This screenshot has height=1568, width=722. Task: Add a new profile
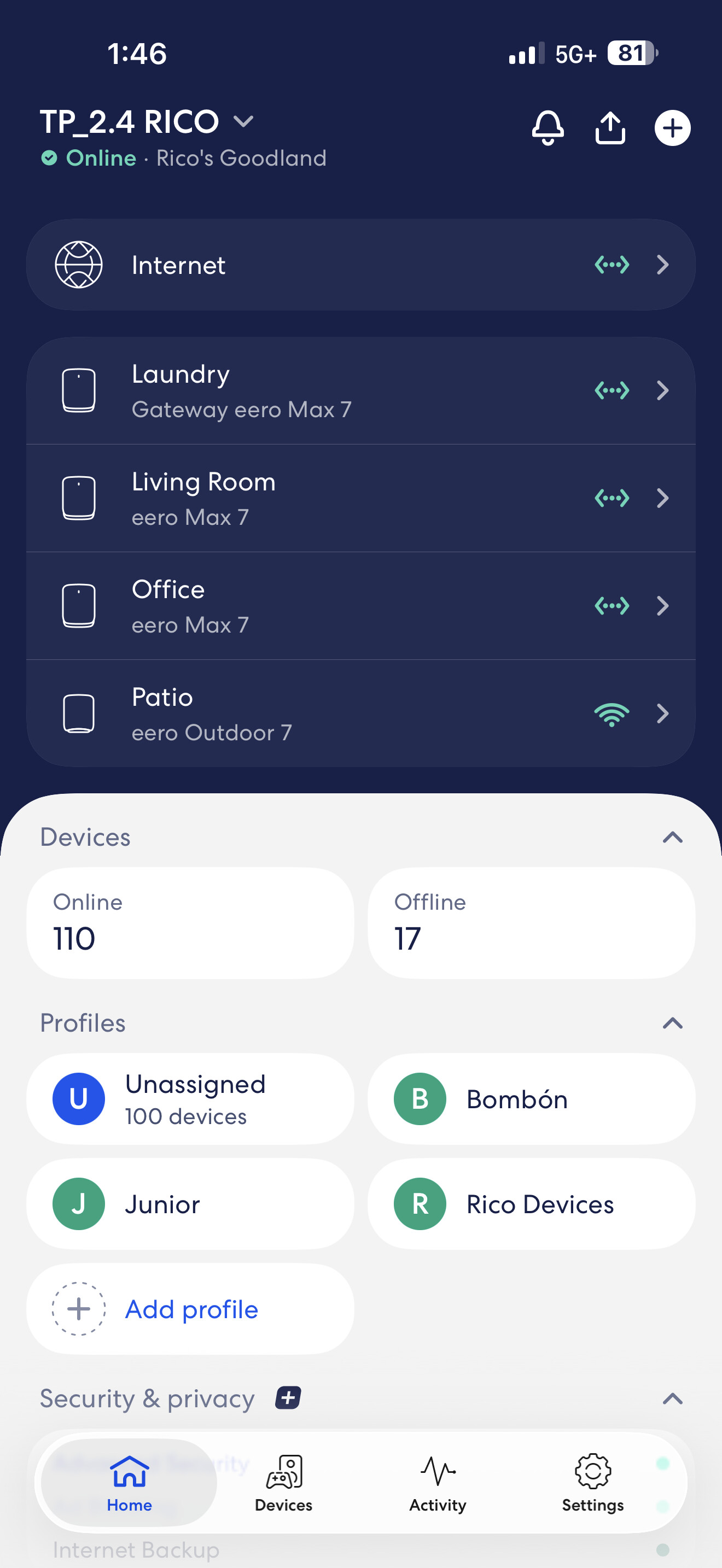click(190, 1309)
